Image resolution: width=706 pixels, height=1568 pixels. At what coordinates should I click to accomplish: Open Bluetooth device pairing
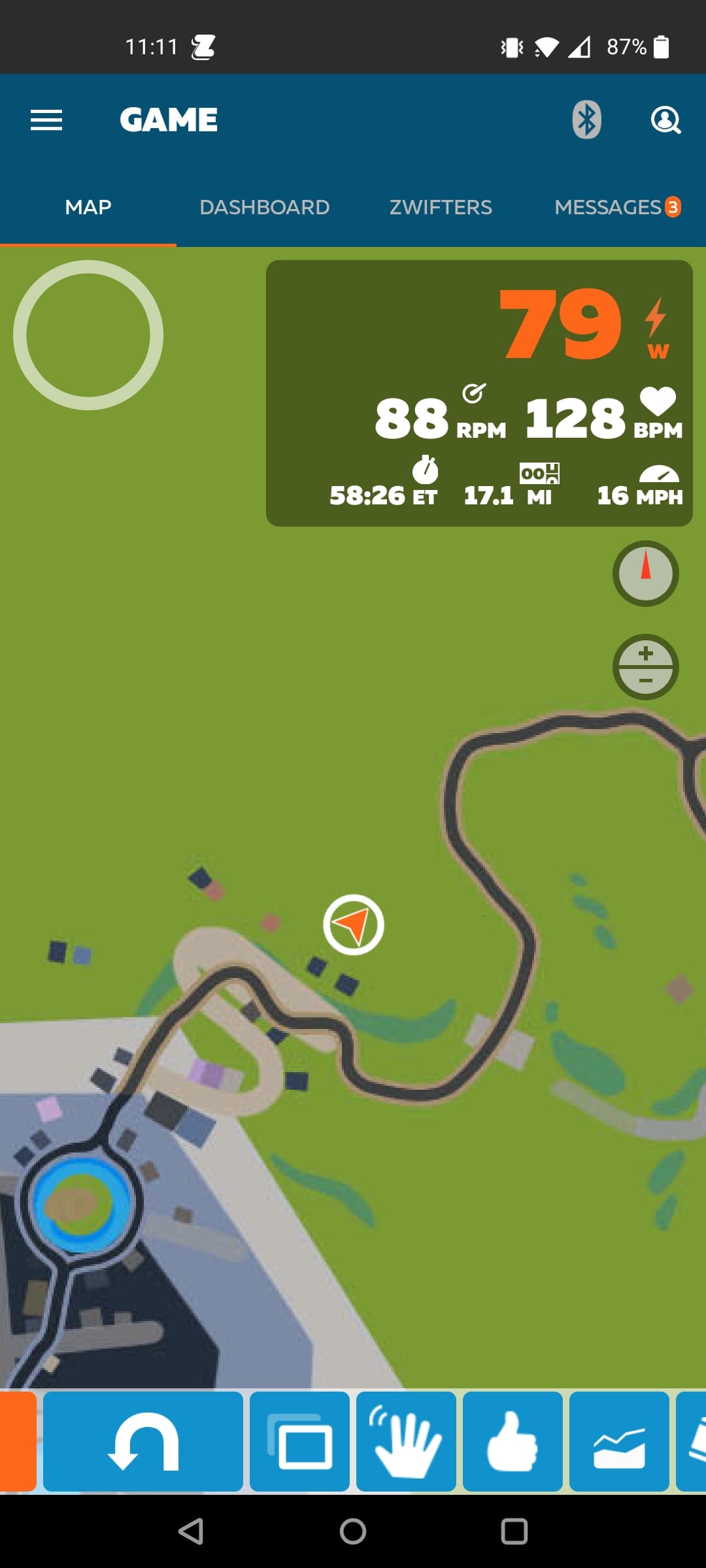(586, 120)
